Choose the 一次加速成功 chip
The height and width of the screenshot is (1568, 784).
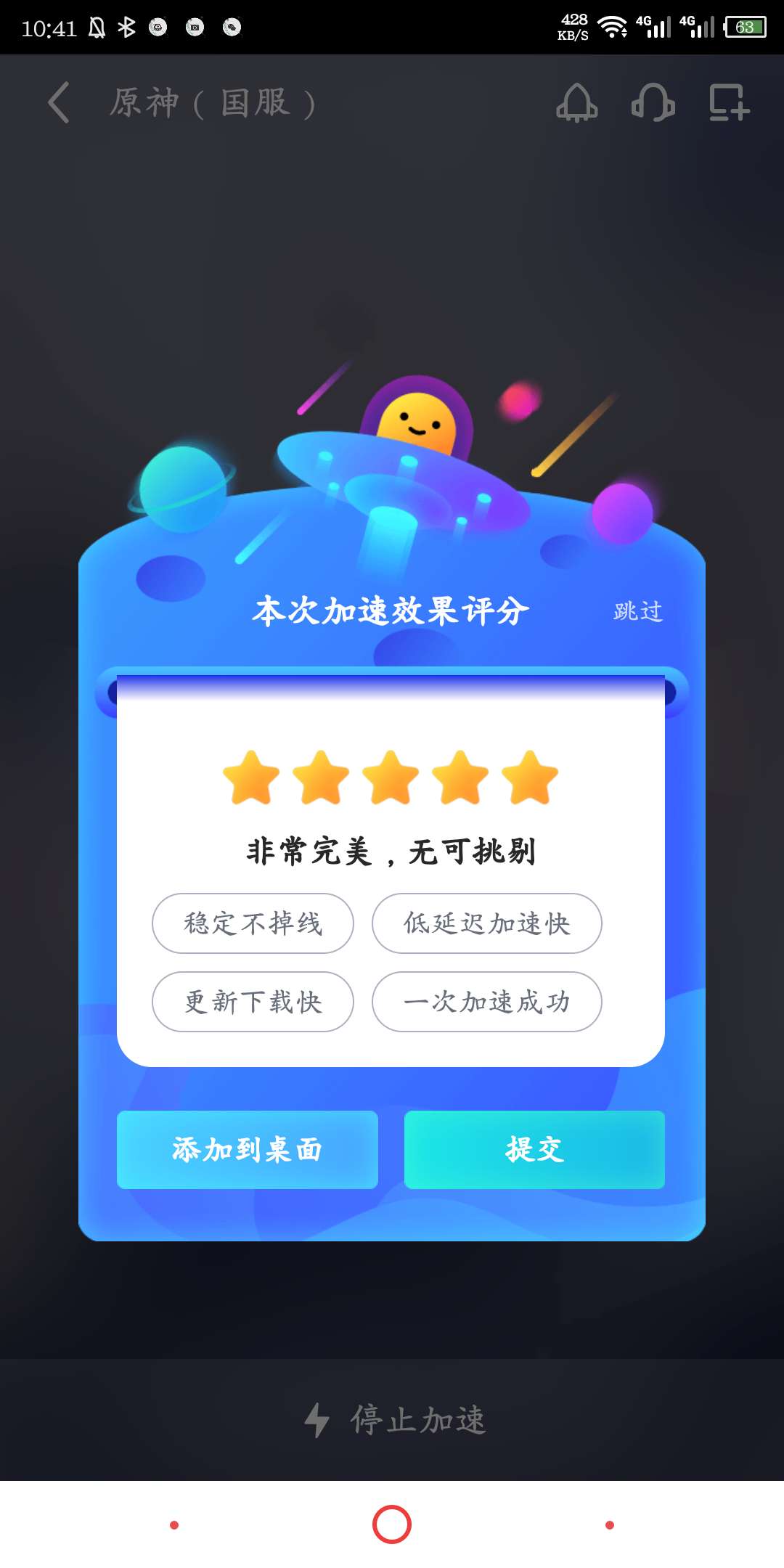point(486,1002)
